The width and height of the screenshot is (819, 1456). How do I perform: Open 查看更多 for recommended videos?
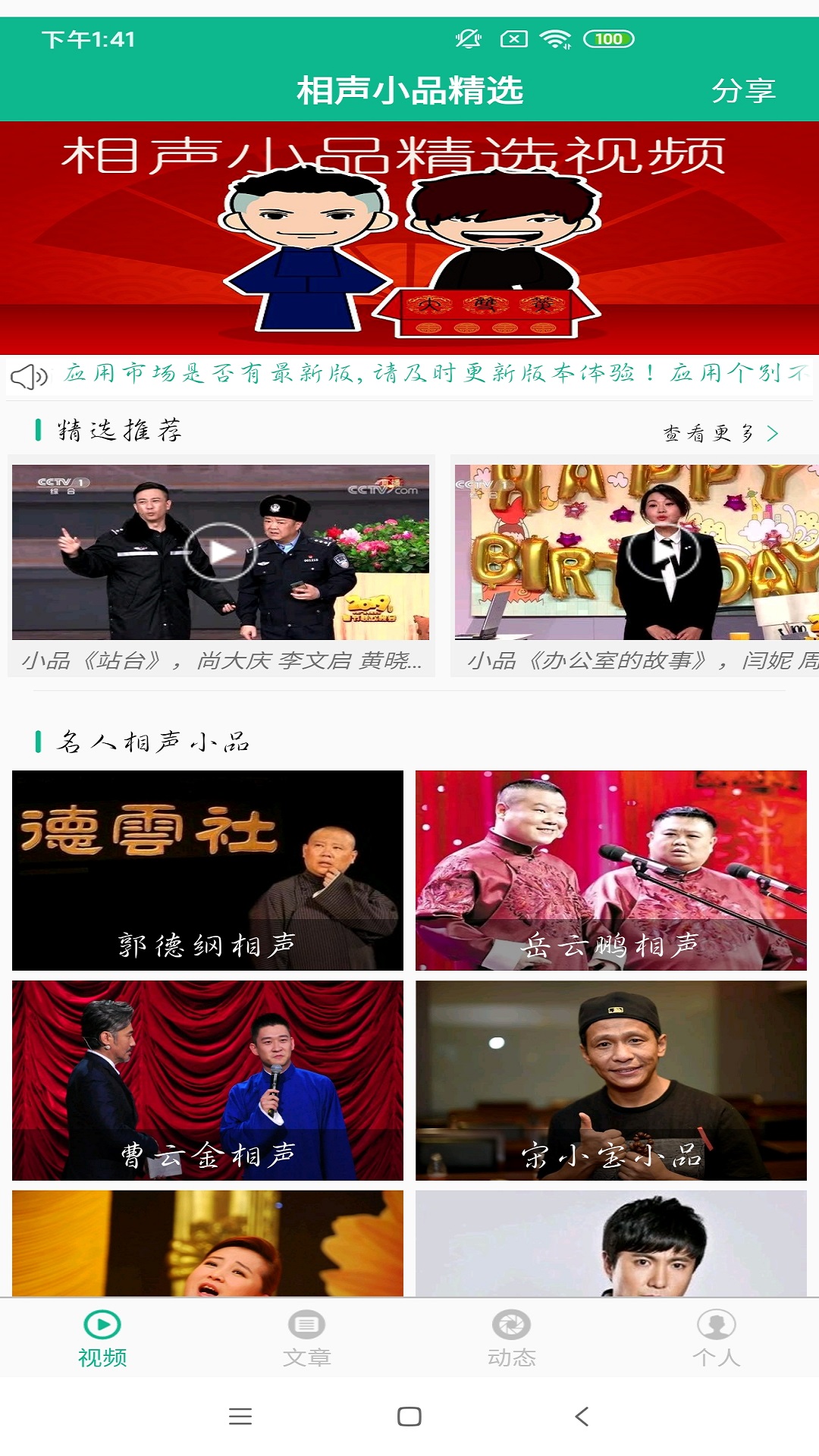pos(720,433)
